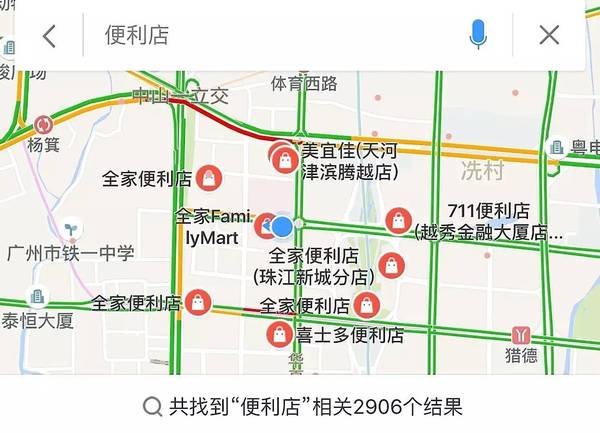
Task: Open the 共找到便利店相关2906个结果 list
Action: coord(300,407)
